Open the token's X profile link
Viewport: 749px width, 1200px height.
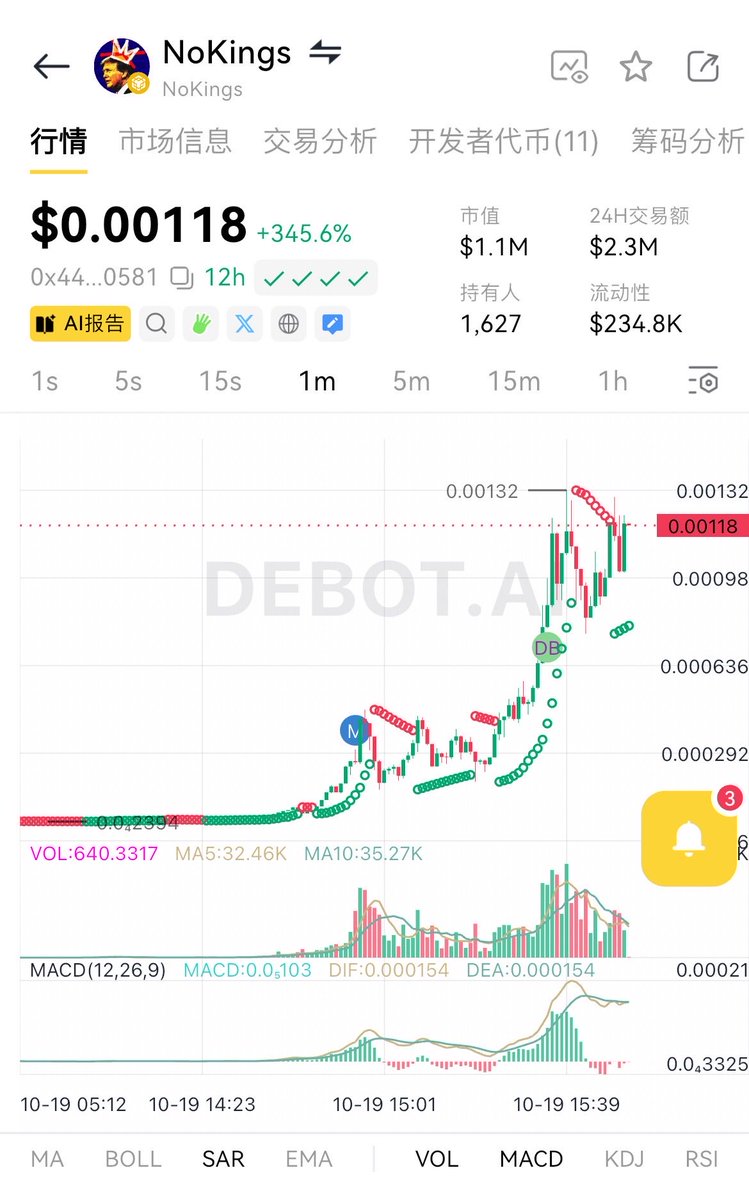[x=244, y=324]
